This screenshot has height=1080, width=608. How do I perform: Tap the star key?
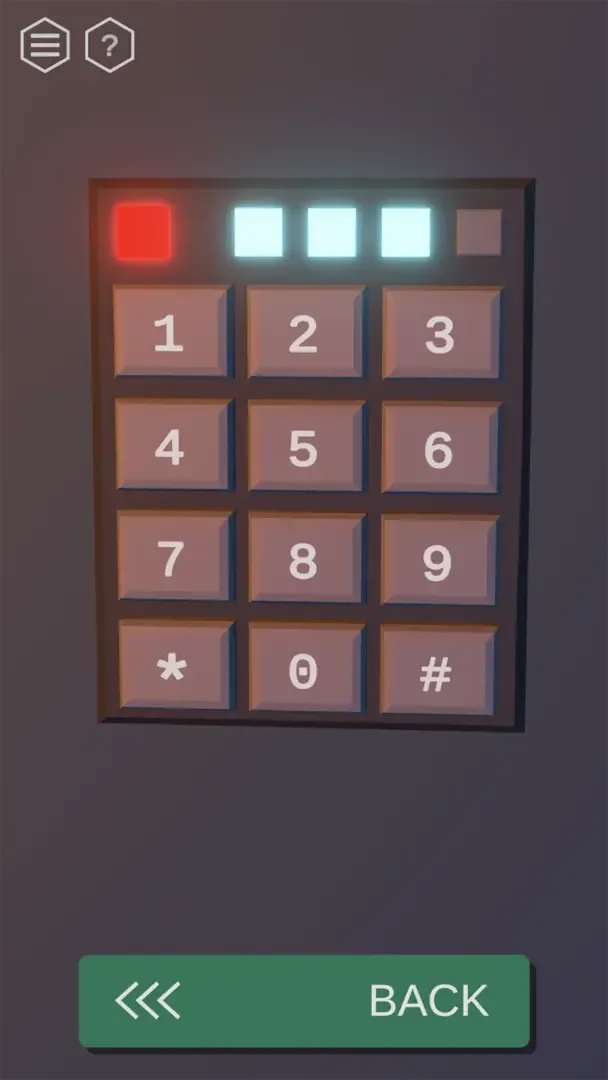coord(175,666)
